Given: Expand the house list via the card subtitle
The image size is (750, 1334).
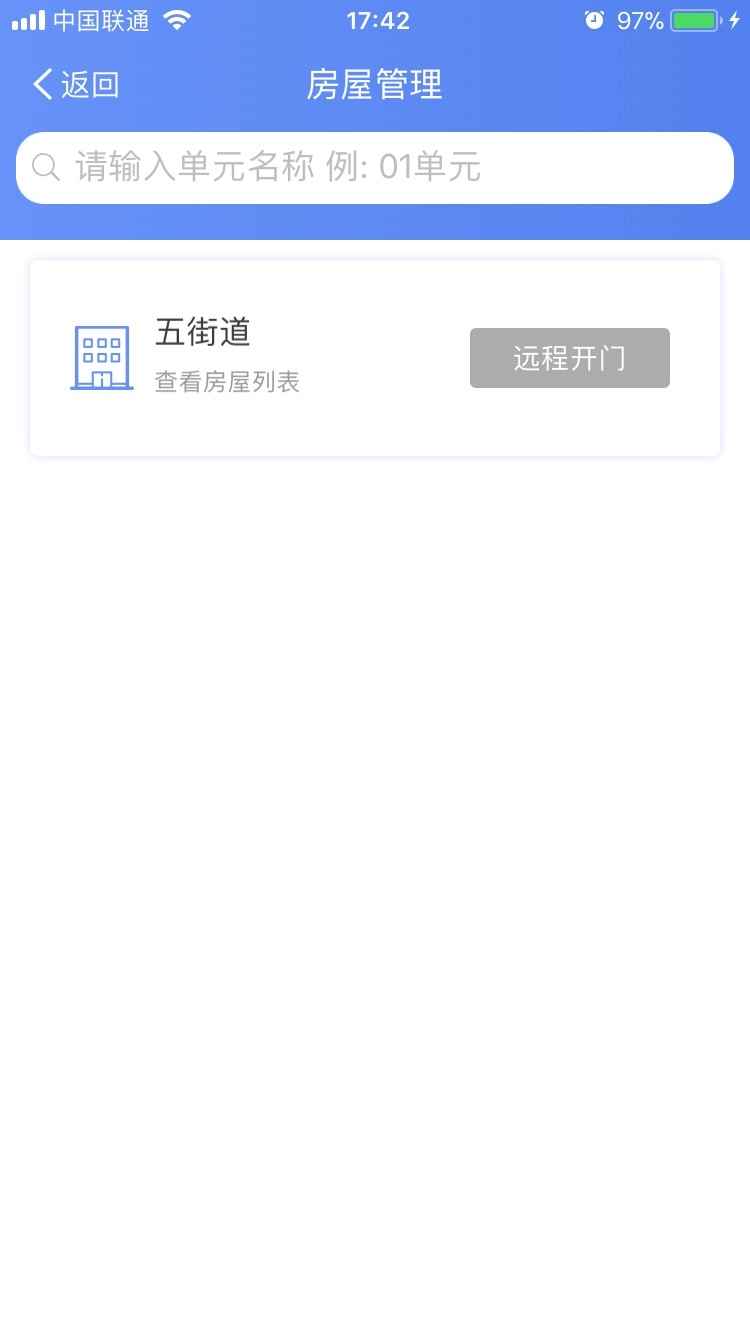Looking at the screenshot, I should click(227, 382).
